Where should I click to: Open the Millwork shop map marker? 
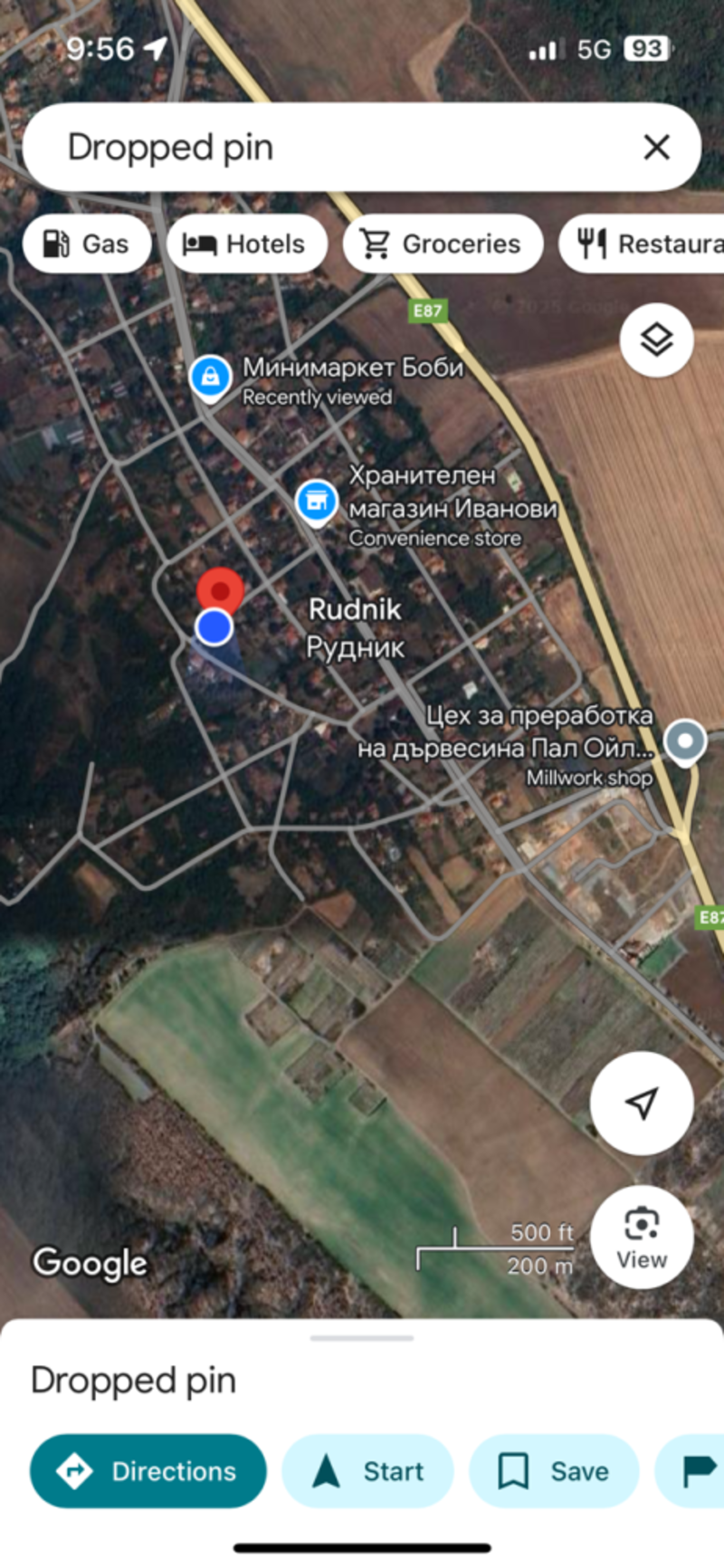685,741
